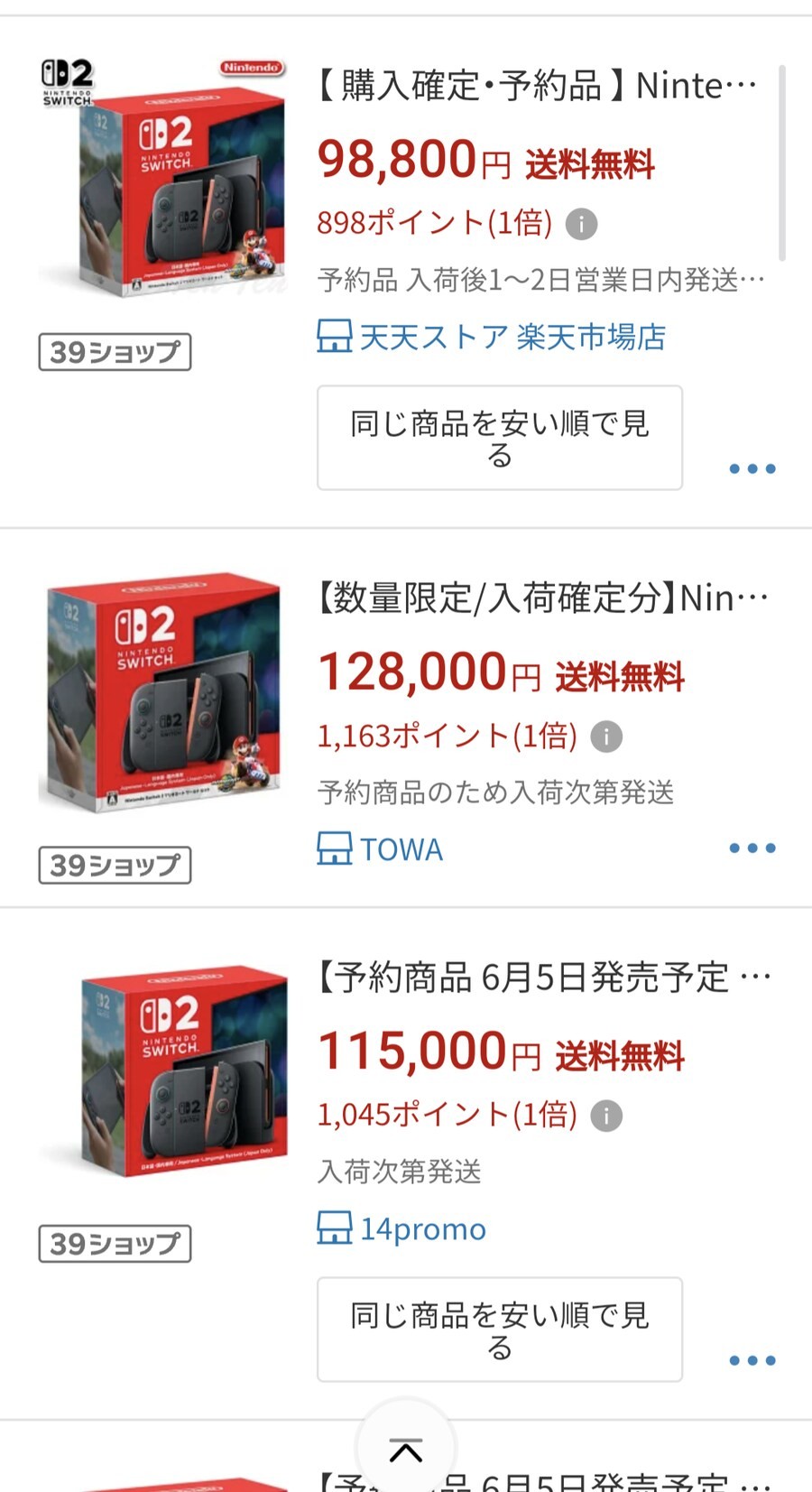Tap 同じ商品を安い順で見る under 14promo
Screen dimensions: 812x1492
[499, 1329]
